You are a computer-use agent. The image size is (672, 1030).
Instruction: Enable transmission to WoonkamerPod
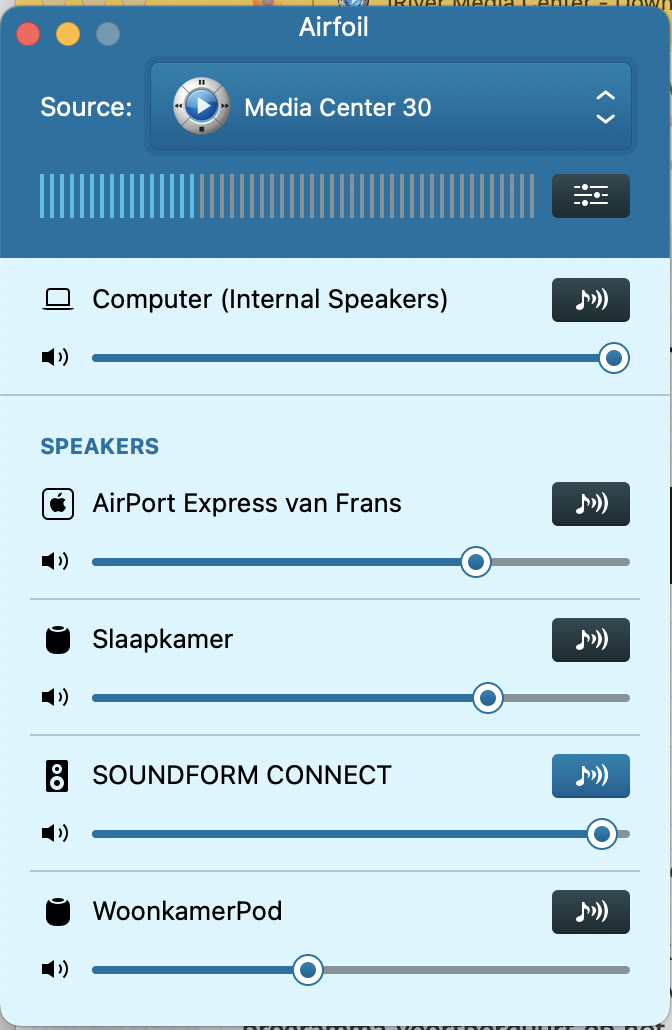coord(591,912)
